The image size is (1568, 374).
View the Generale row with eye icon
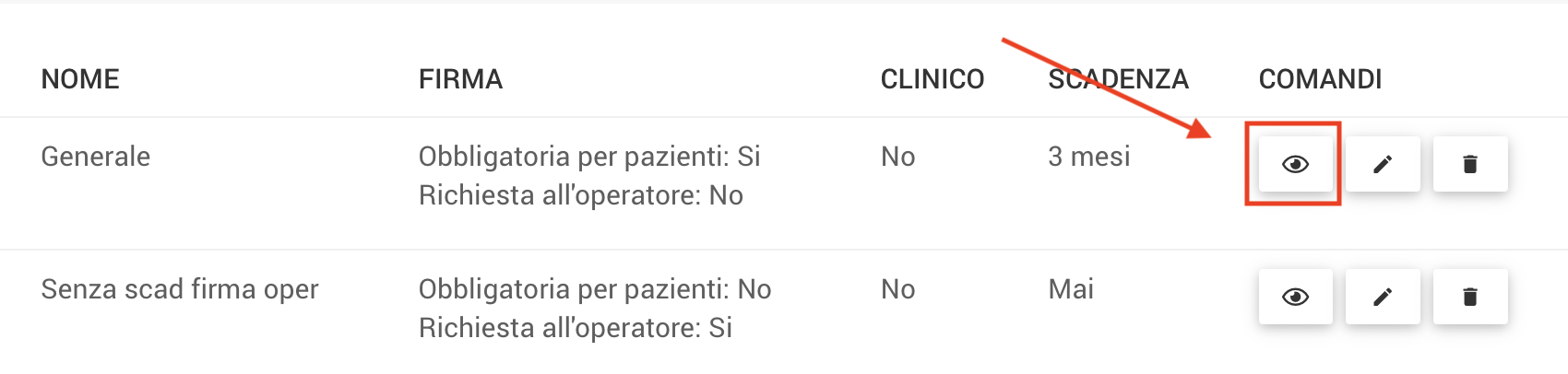pyautogui.click(x=1295, y=164)
